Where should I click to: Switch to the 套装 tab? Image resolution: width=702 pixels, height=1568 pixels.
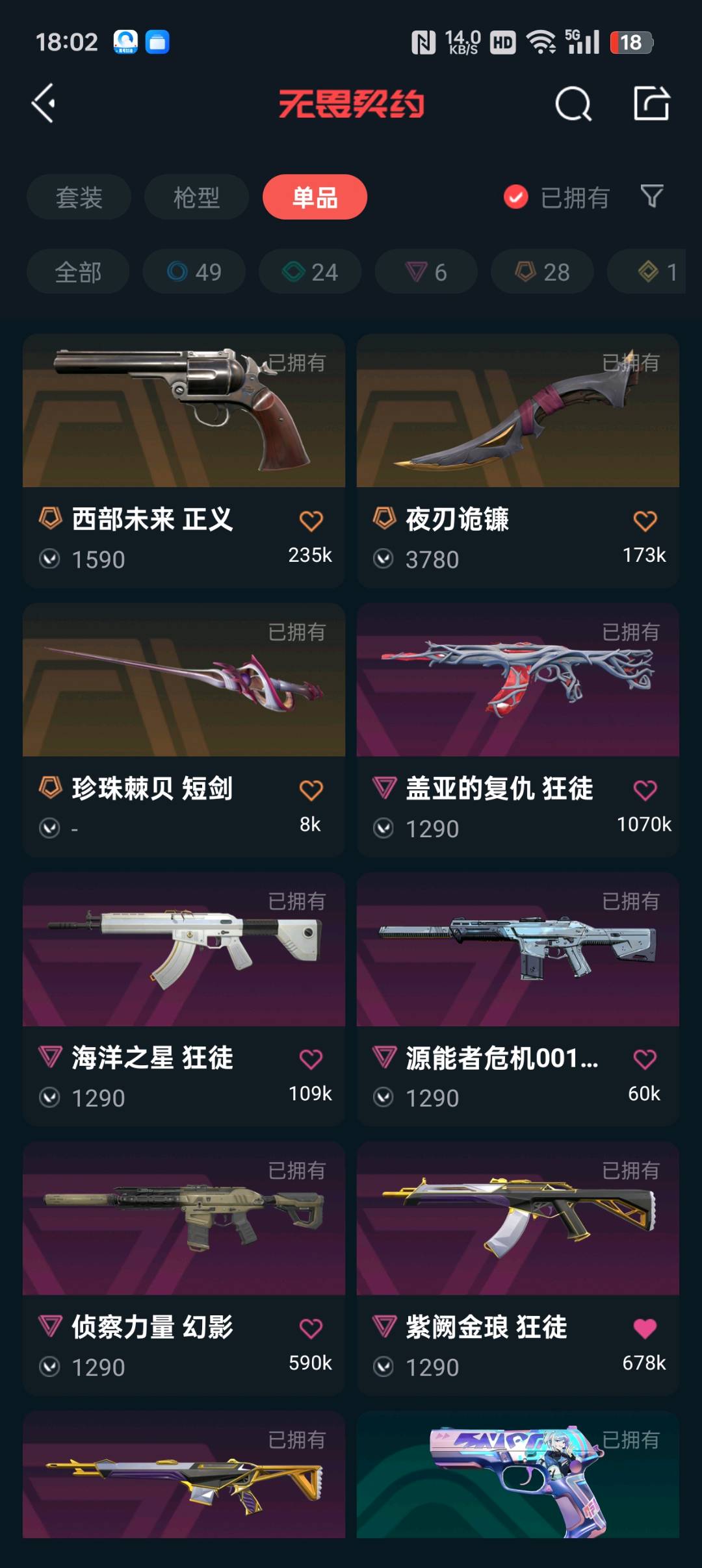pos(79,197)
